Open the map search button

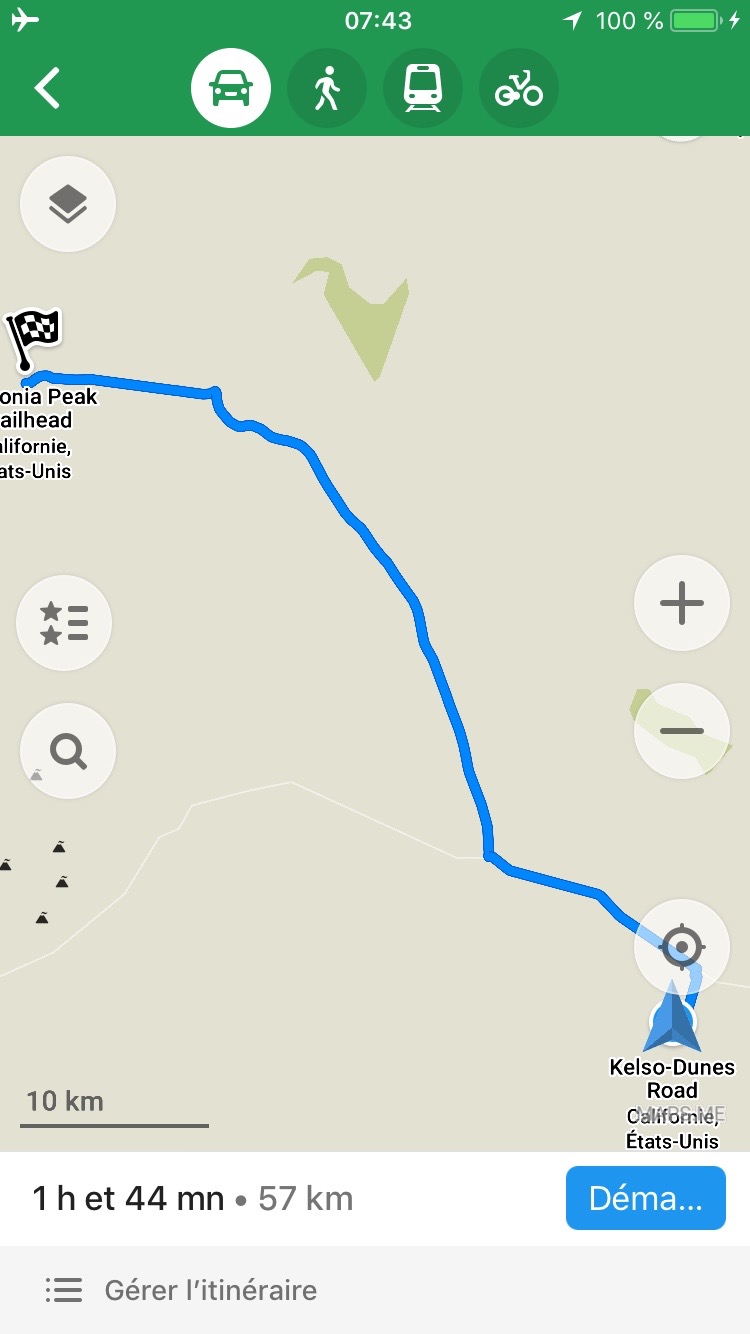click(68, 751)
